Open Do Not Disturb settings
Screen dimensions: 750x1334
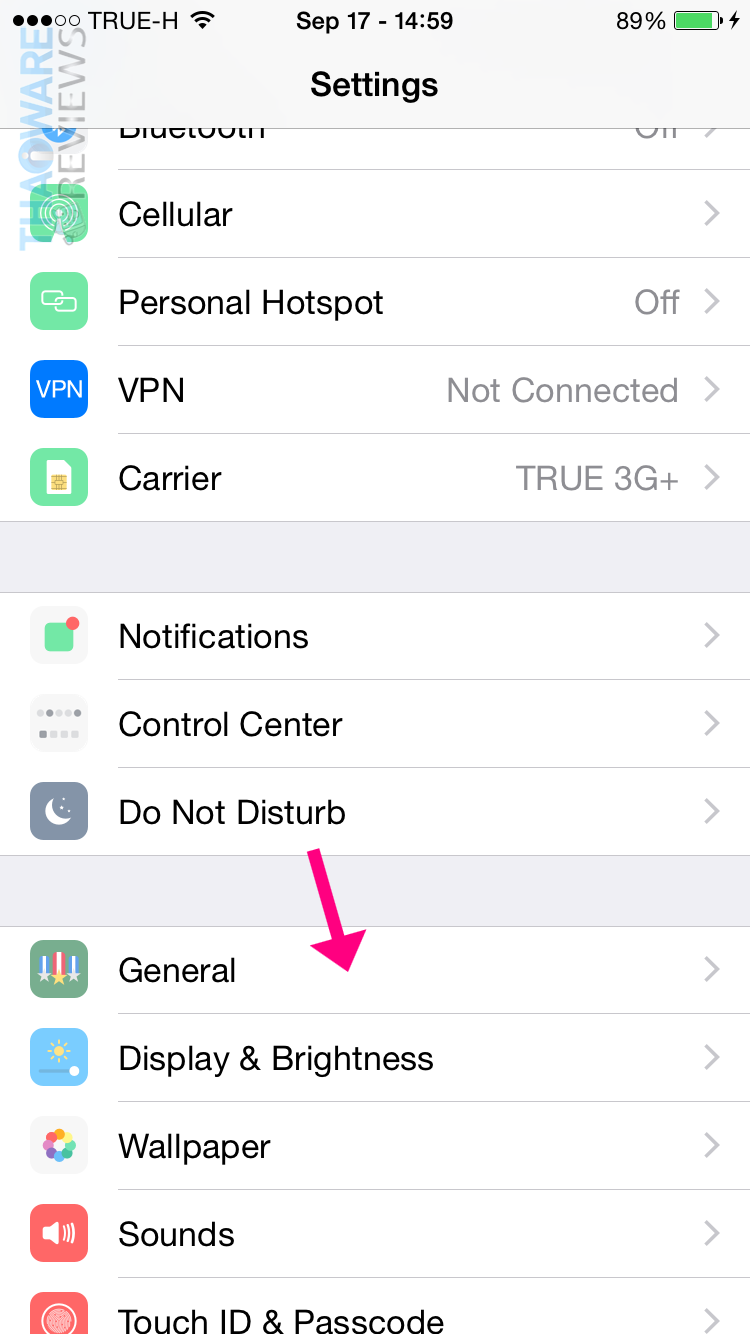(x=375, y=812)
